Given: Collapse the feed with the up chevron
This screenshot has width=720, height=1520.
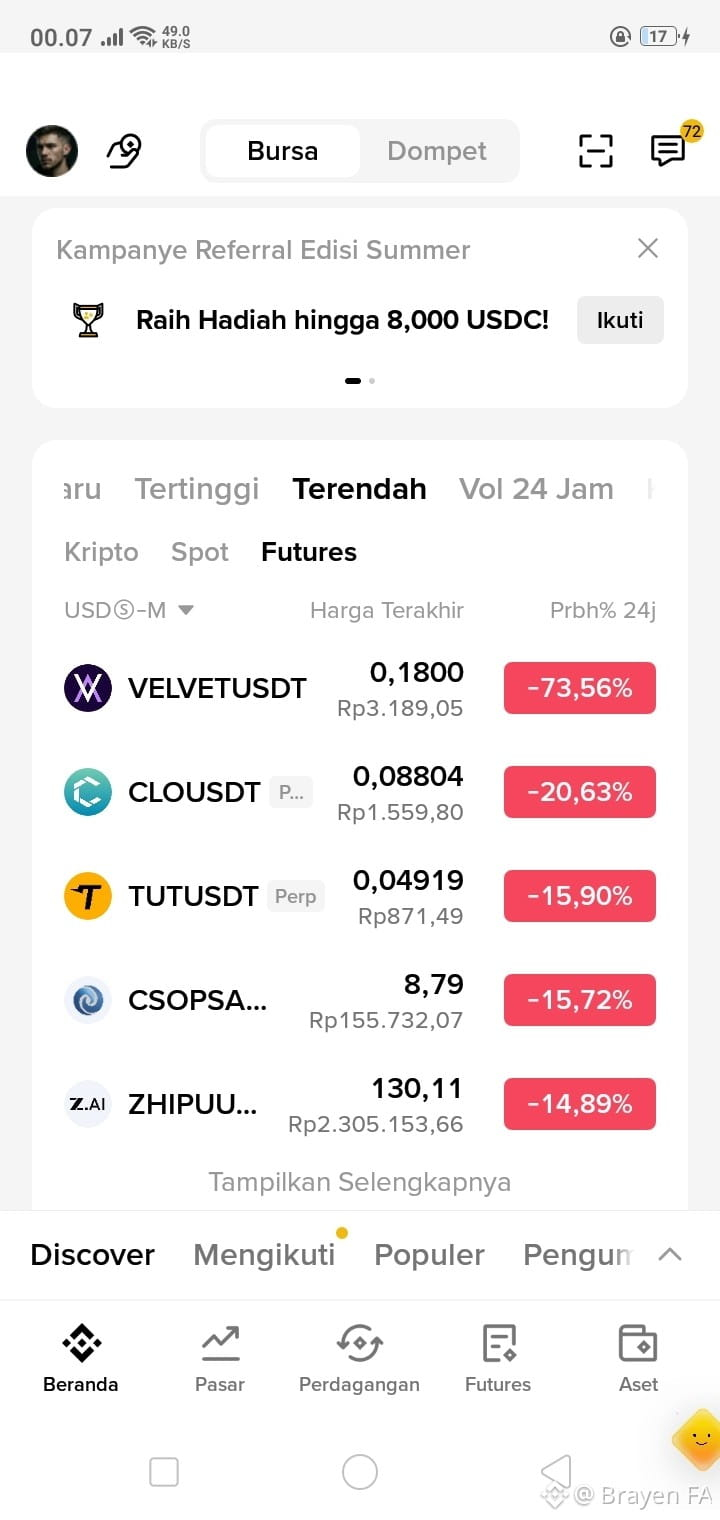Looking at the screenshot, I should [x=670, y=1254].
